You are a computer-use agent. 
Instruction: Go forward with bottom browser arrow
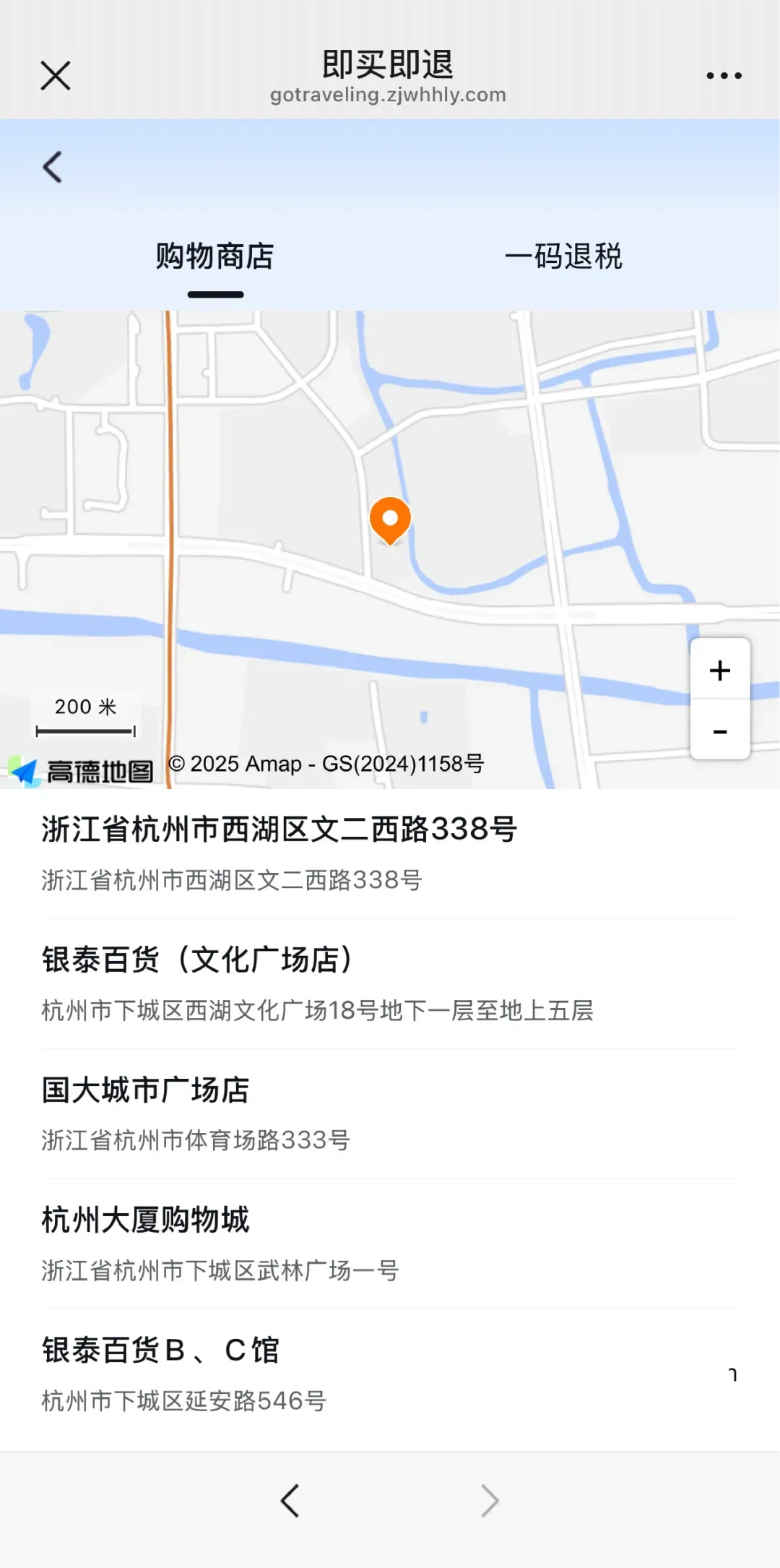(x=490, y=1501)
